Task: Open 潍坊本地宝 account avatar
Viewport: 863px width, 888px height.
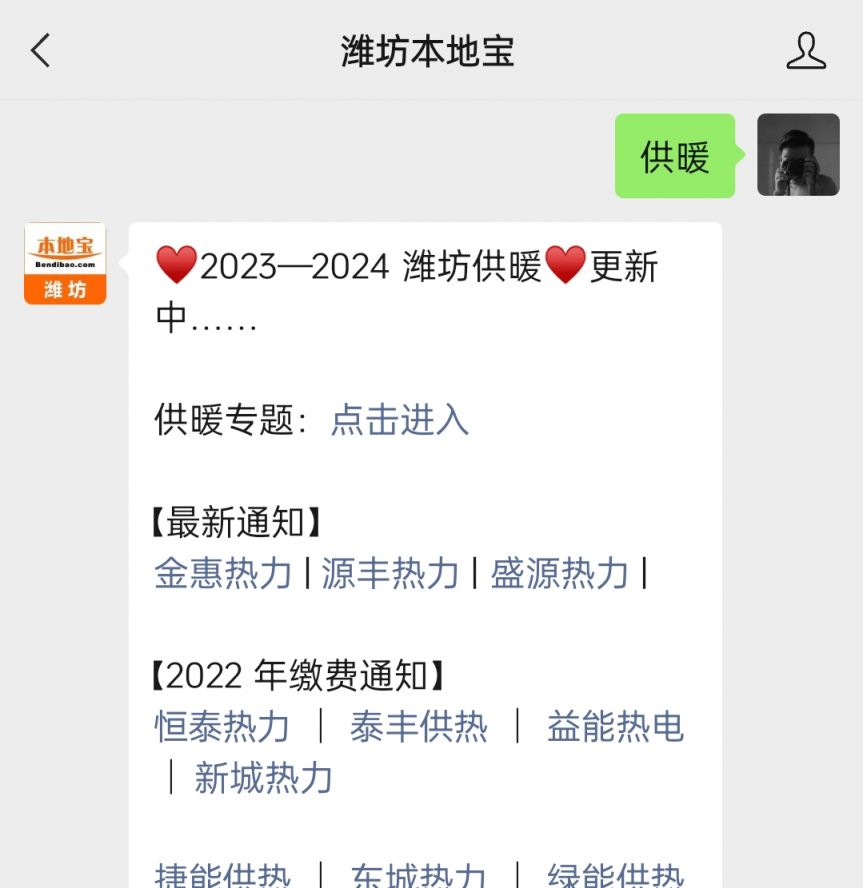Action: click(x=65, y=263)
